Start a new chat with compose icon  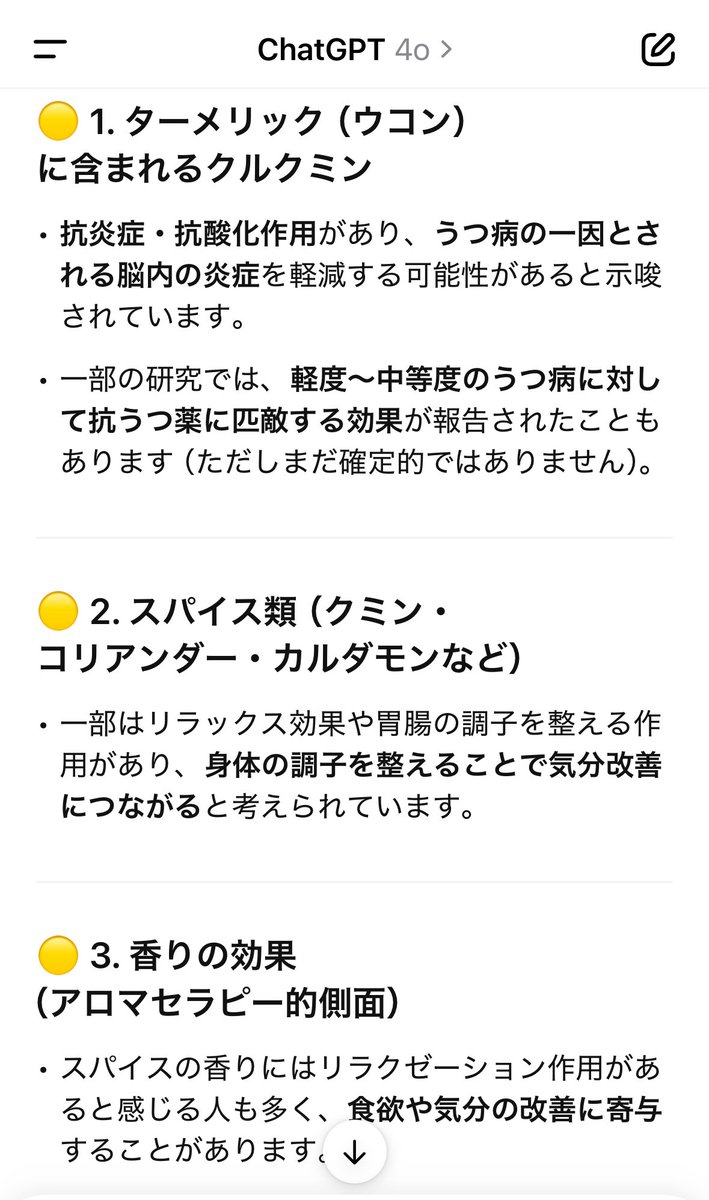658,48
